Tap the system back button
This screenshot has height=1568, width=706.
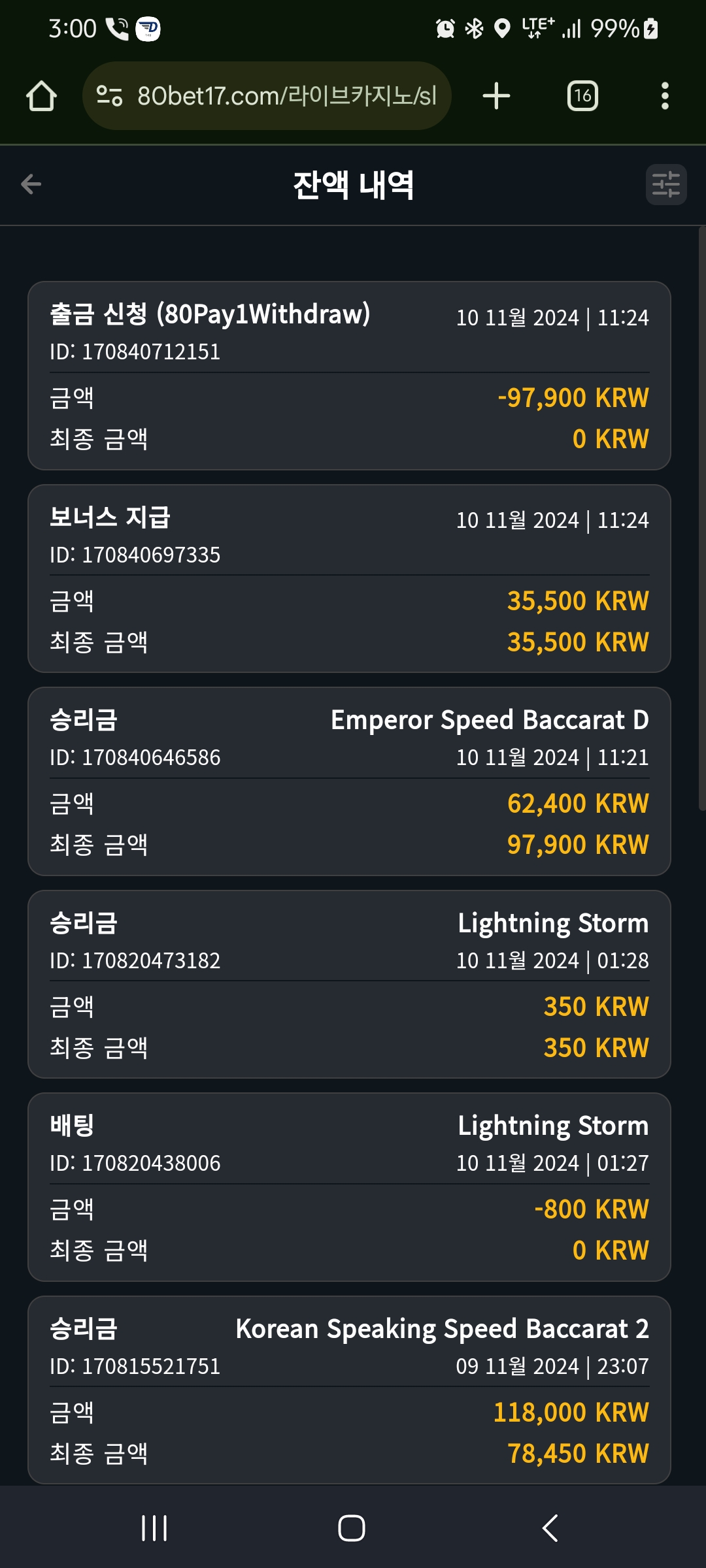[550, 1528]
